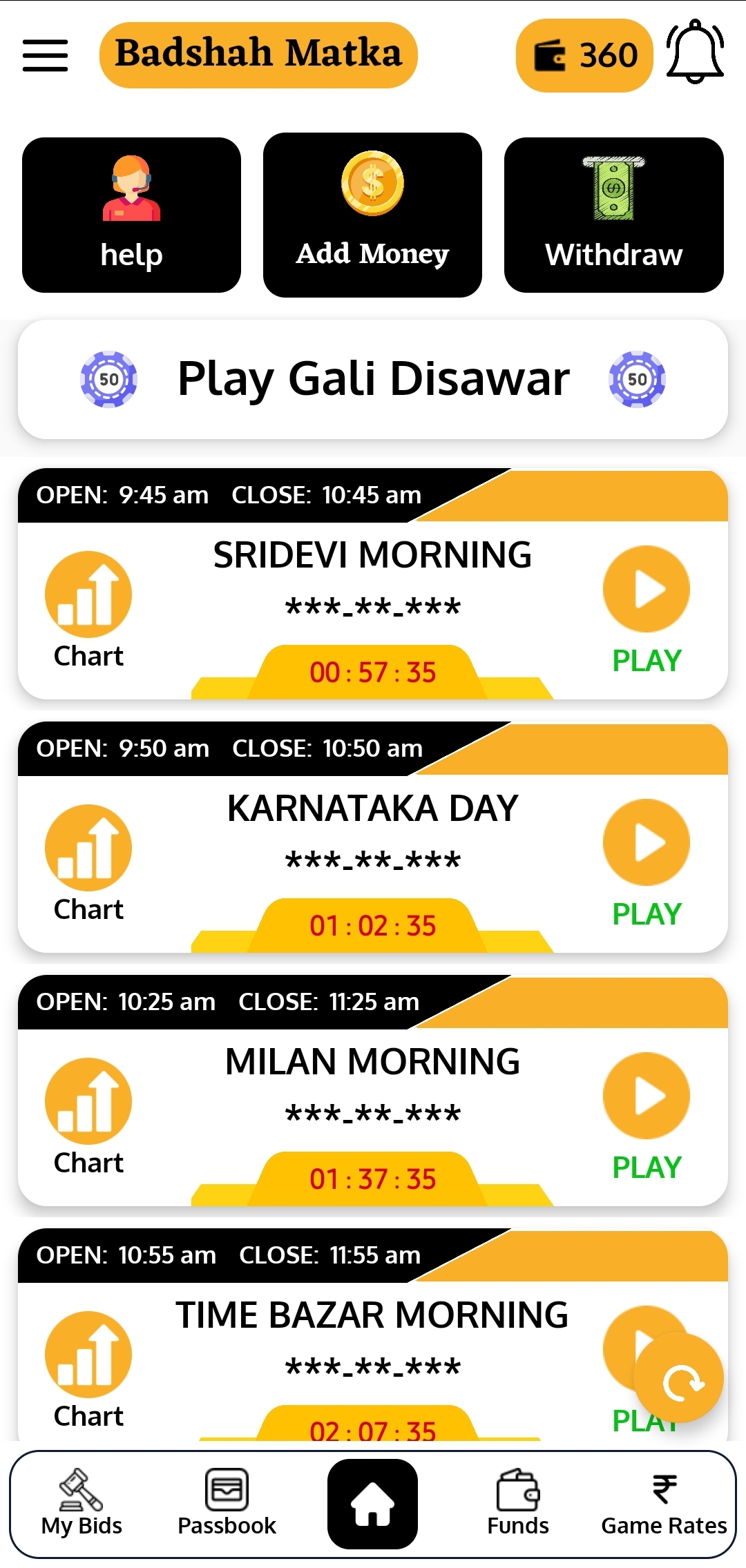This screenshot has height=1568, width=746.
Task: Check the 360 wallet balance
Action: point(584,55)
